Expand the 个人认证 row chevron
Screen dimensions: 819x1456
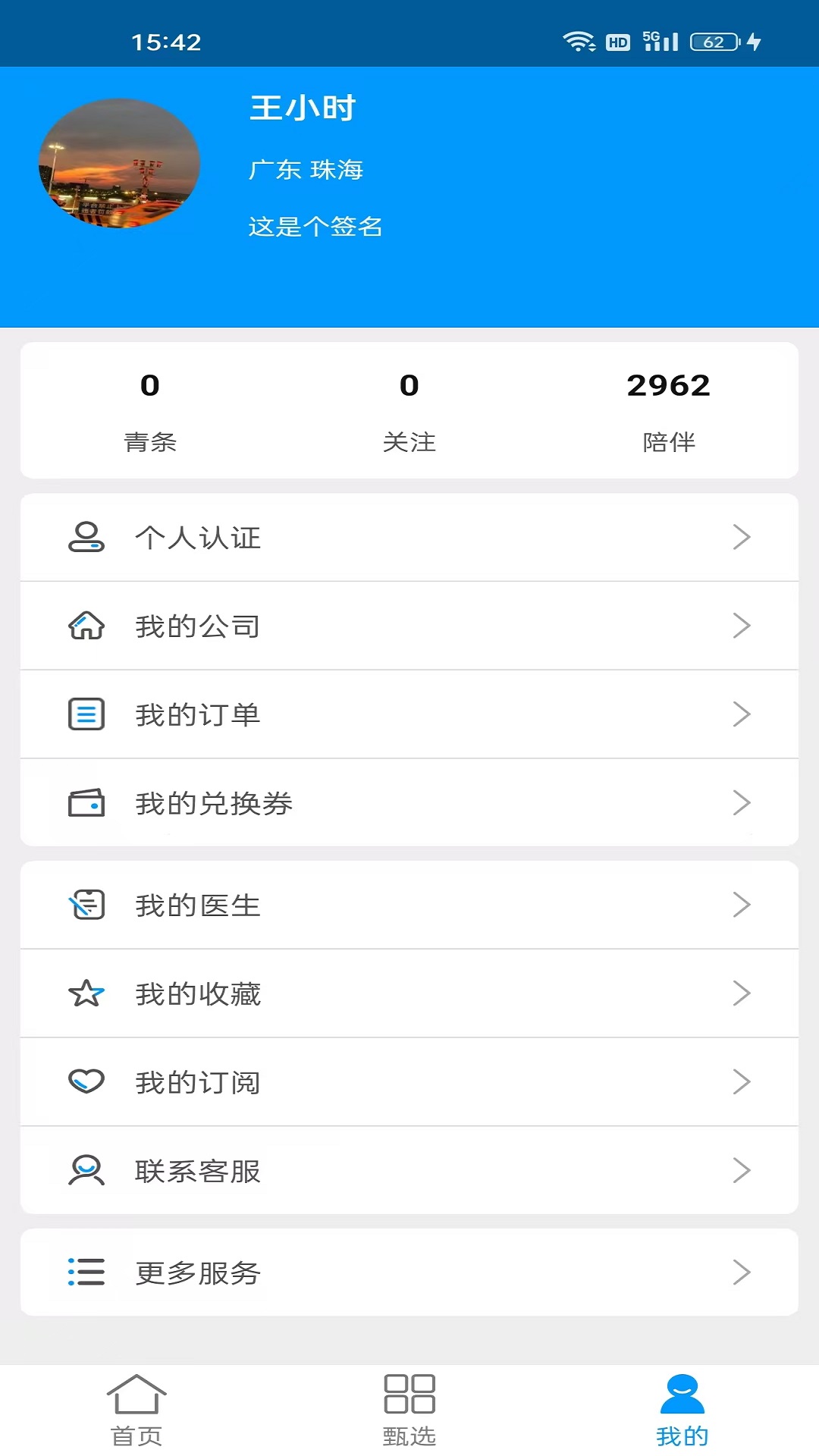pyautogui.click(x=742, y=537)
